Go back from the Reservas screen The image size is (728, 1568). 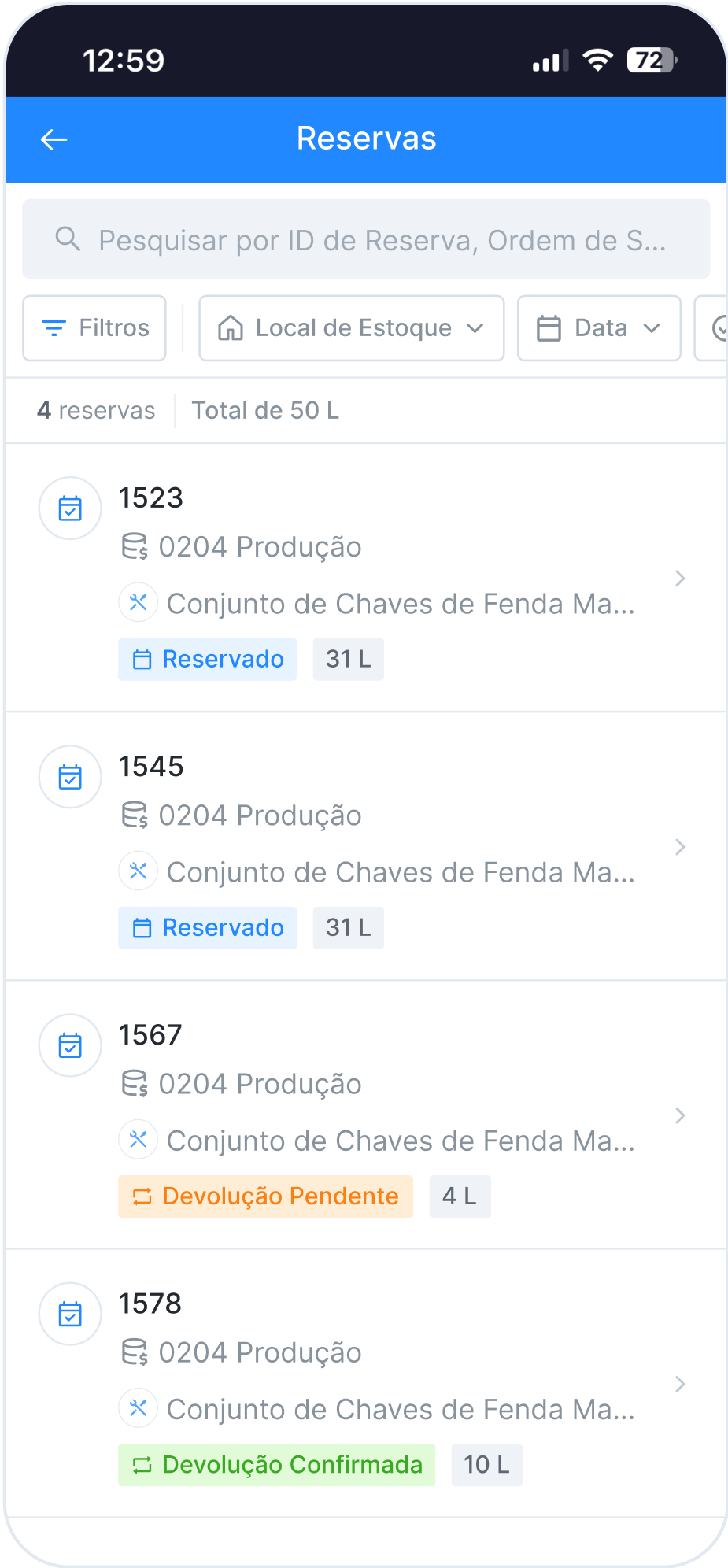click(54, 140)
